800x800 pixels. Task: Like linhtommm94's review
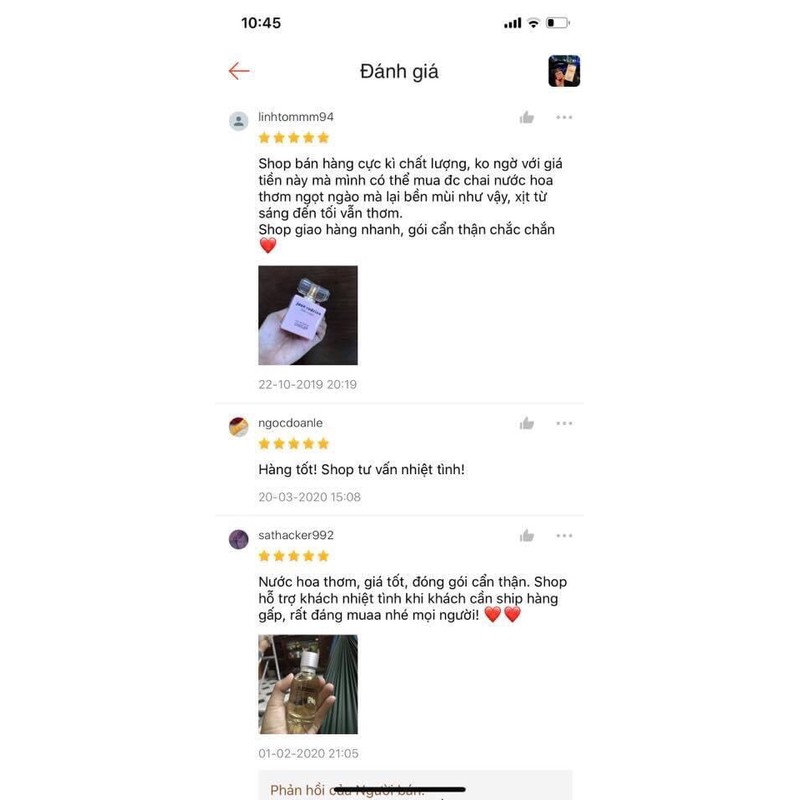[x=527, y=118]
